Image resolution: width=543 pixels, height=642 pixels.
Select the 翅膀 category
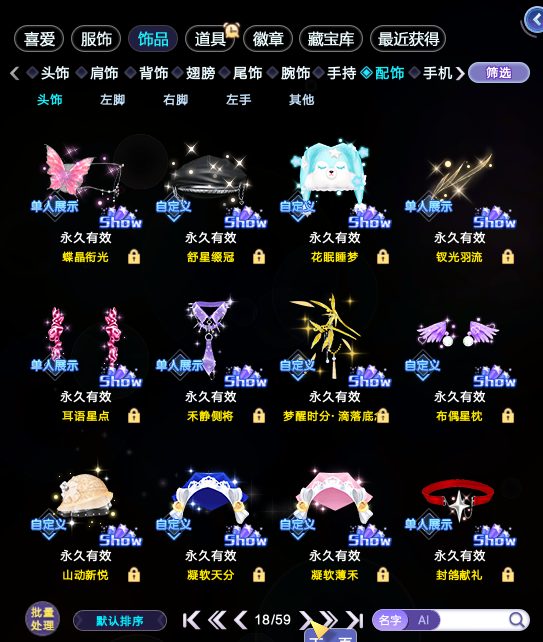[x=200, y=73]
